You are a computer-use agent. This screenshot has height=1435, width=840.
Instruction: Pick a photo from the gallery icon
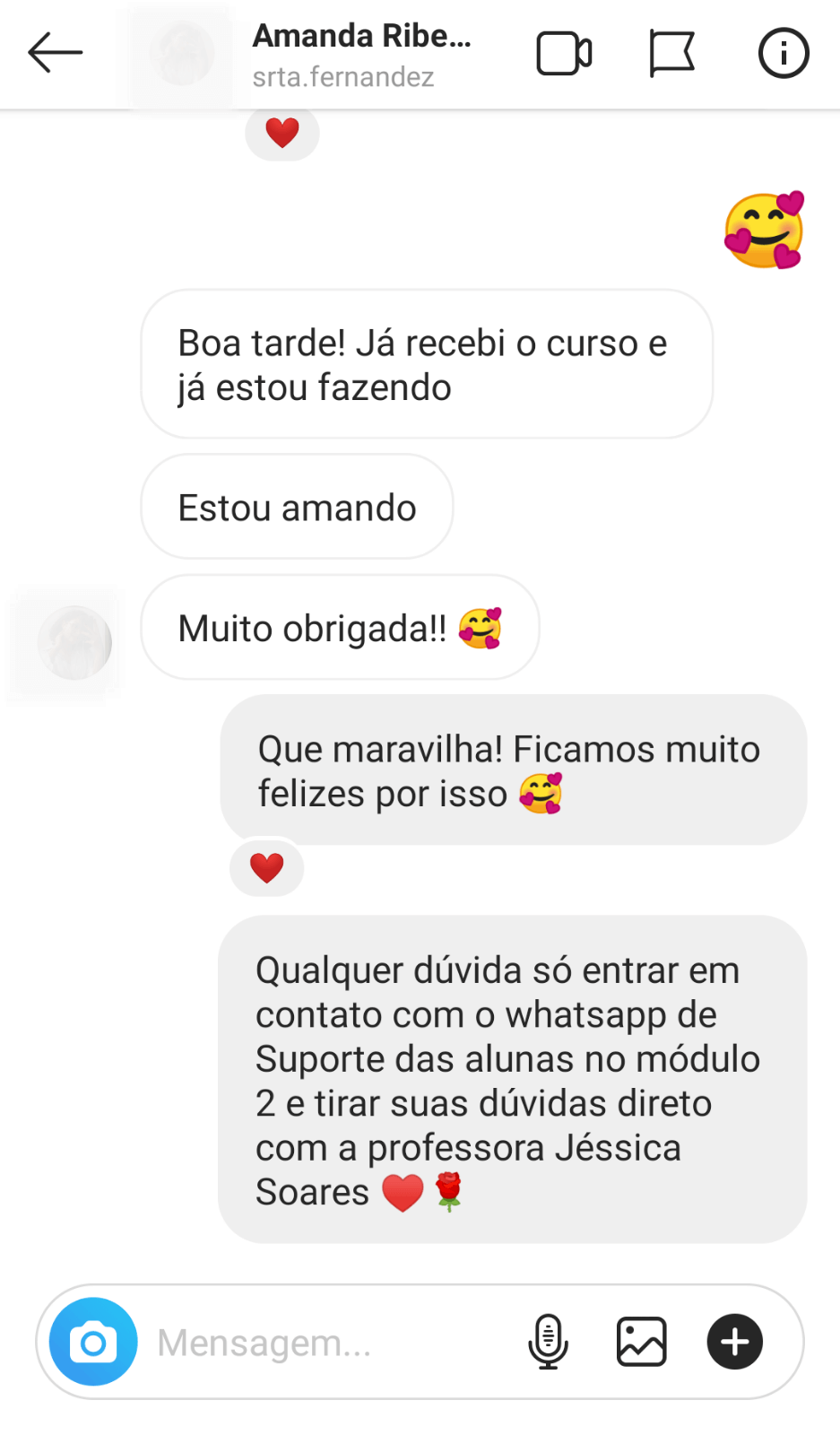click(641, 1342)
